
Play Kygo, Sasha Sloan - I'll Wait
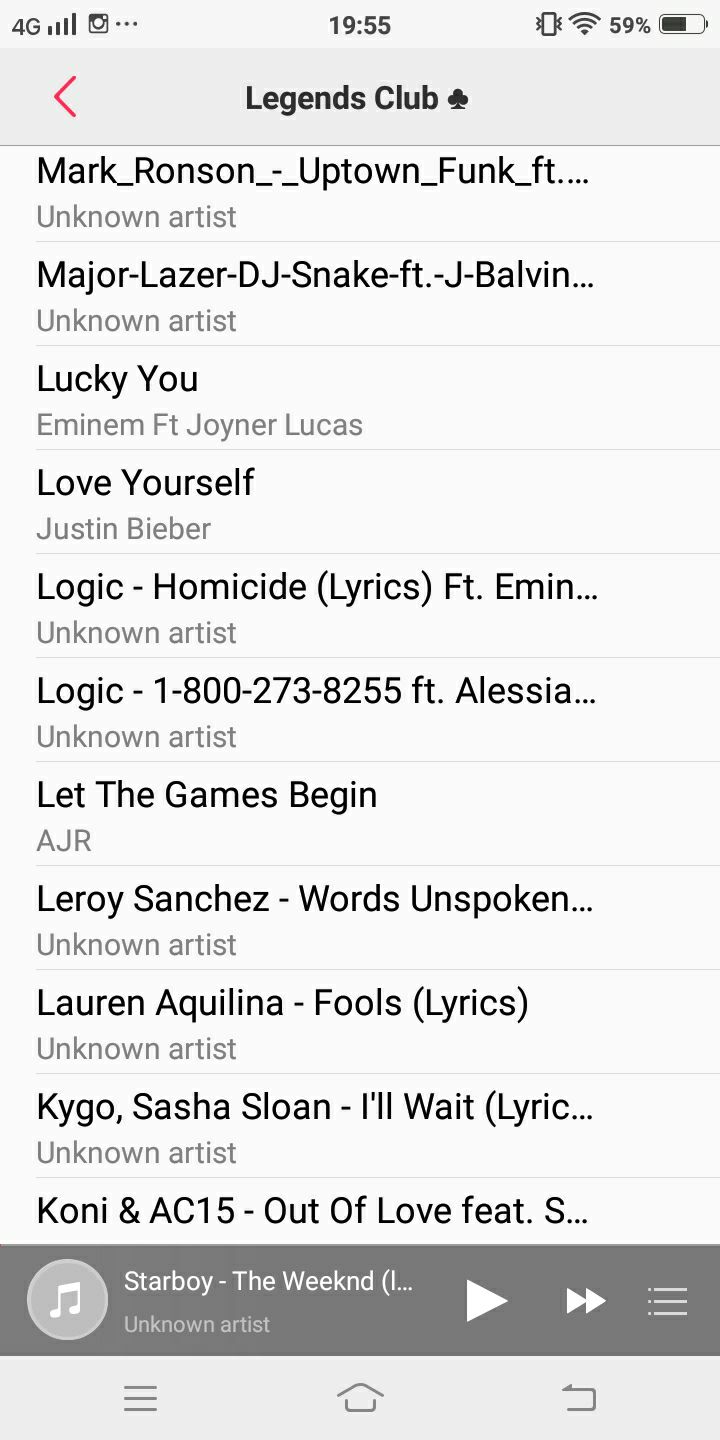point(360,1126)
